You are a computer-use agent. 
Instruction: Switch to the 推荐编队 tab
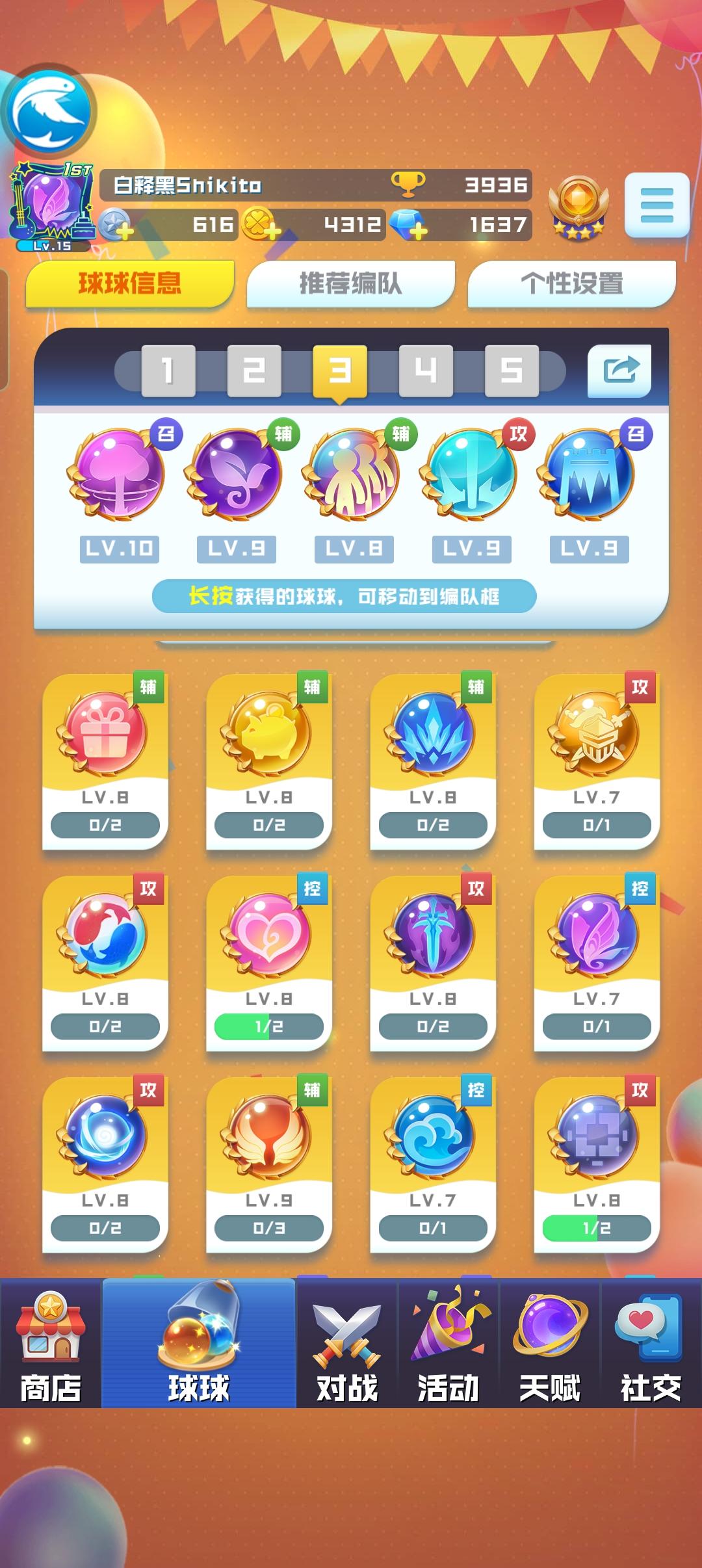[x=348, y=283]
